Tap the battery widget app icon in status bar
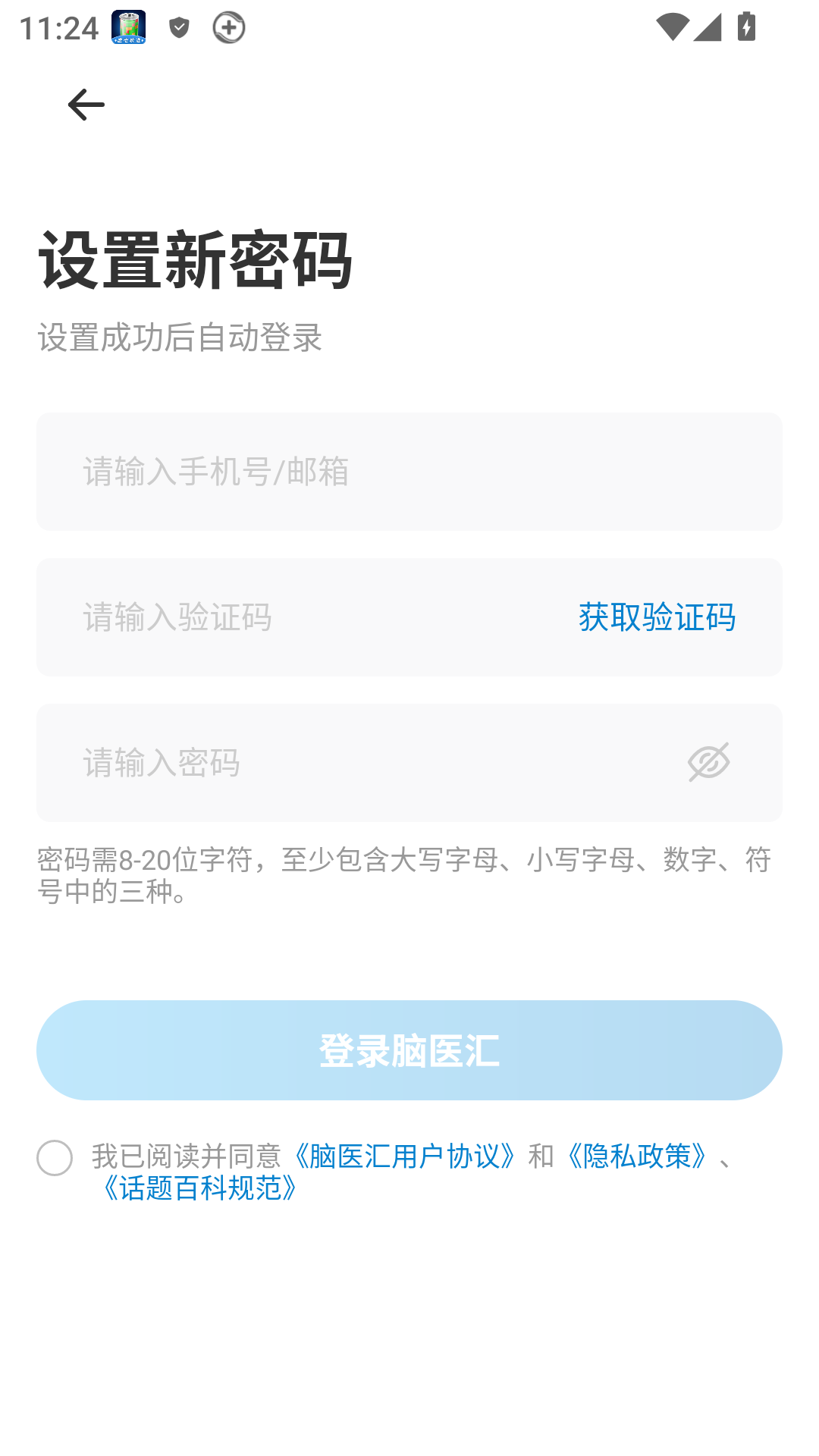Screen dimensions: 819x1456 point(128,27)
